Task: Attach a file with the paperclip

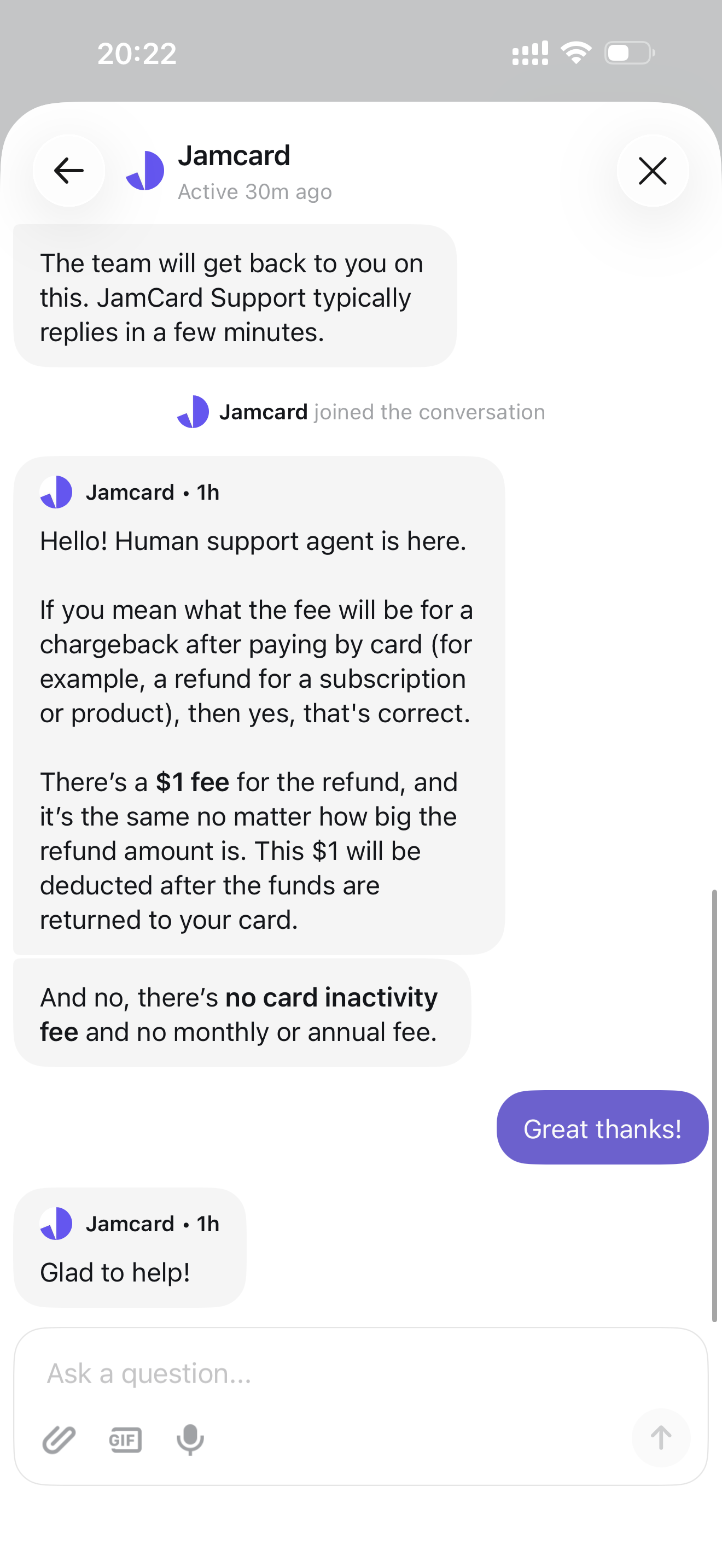Action: pyautogui.click(x=59, y=1440)
